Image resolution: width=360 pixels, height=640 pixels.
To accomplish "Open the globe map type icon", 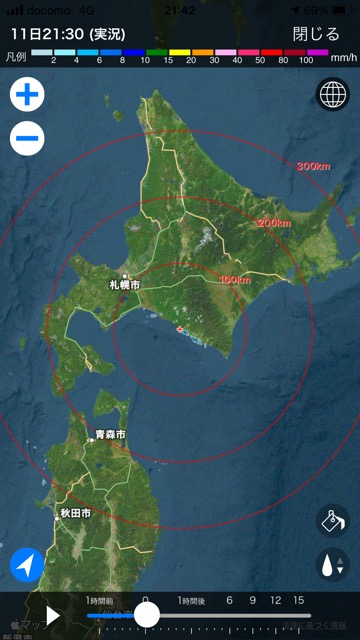I will (x=333, y=95).
